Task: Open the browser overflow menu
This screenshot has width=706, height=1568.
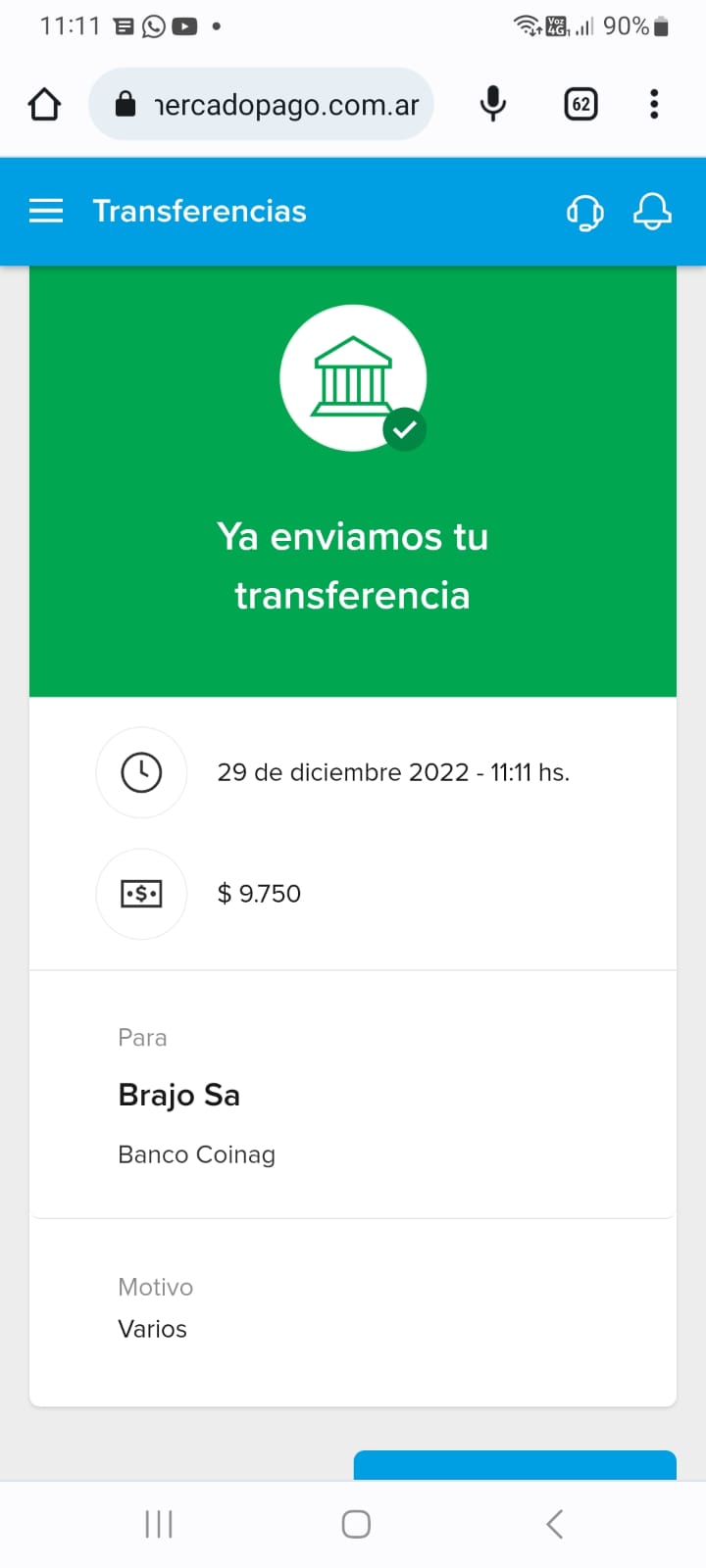Action: pos(654,104)
